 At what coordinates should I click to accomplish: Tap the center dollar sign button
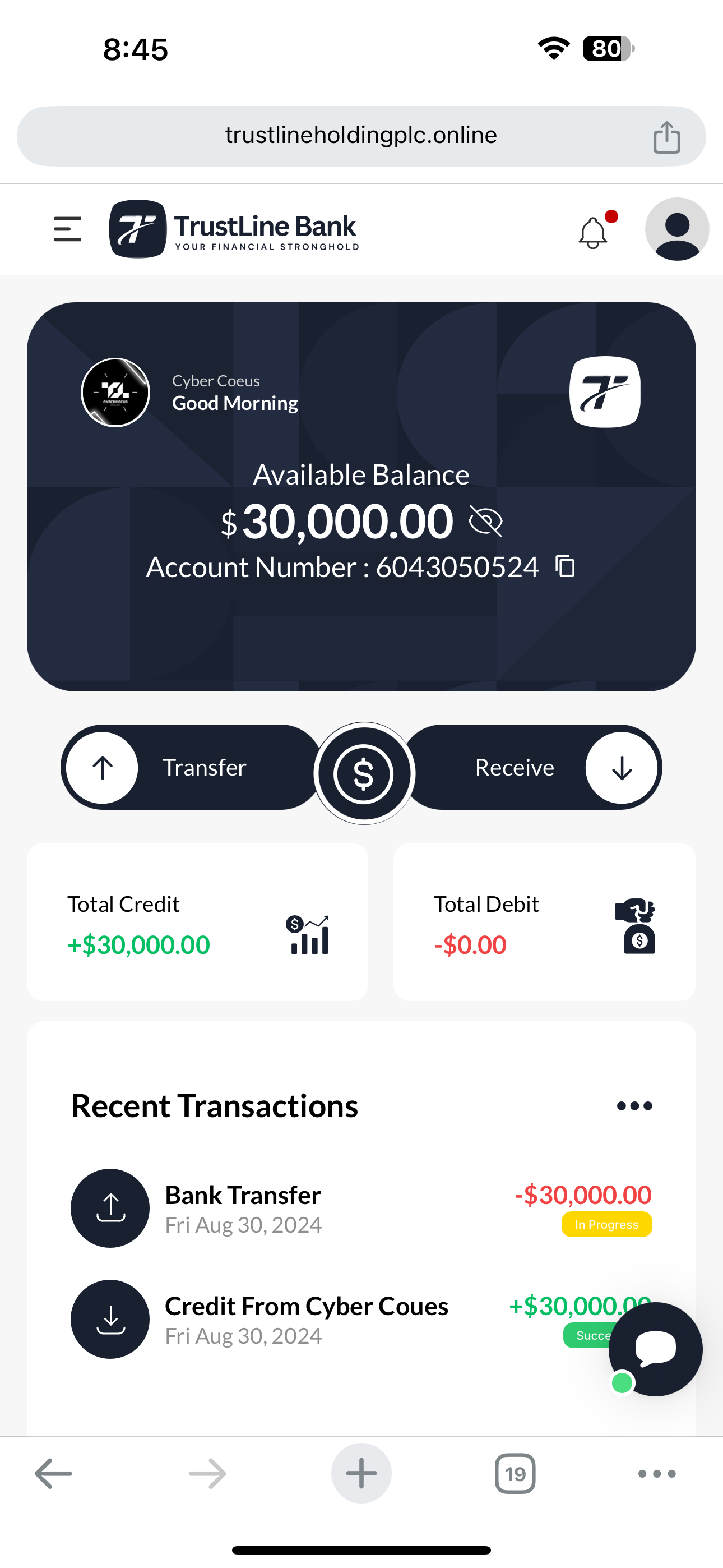[x=364, y=774]
